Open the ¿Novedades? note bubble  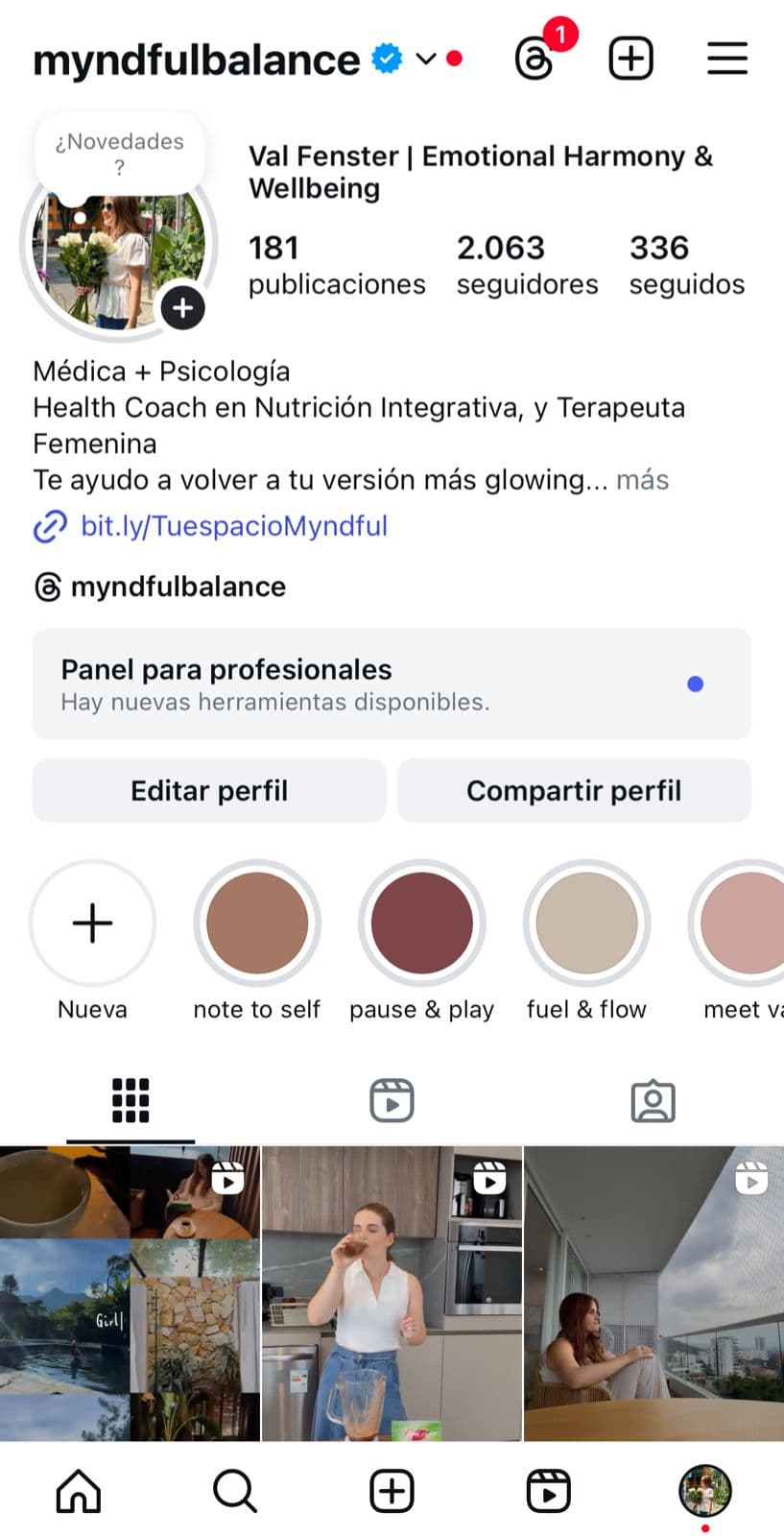(120, 154)
